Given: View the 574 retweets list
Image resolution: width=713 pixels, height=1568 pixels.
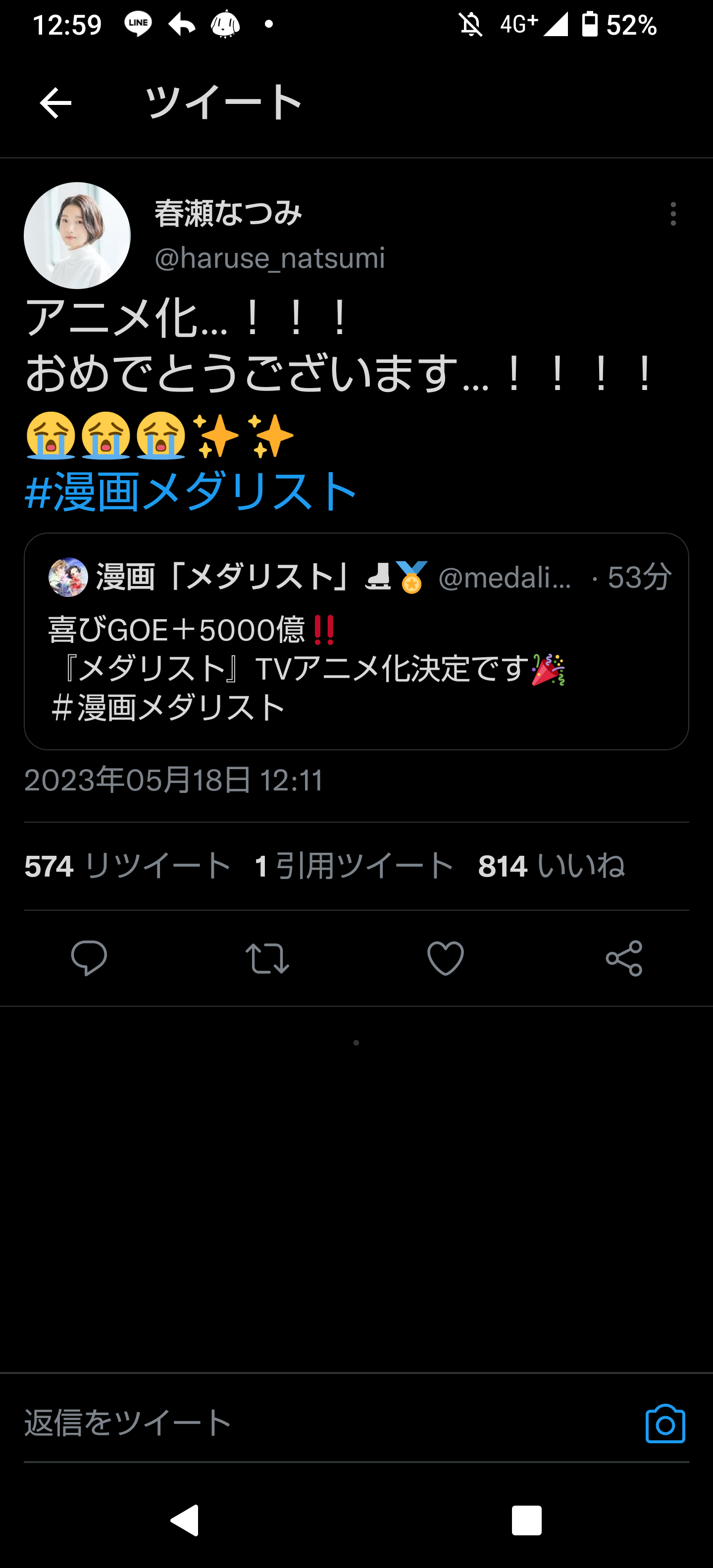Looking at the screenshot, I should click(x=128, y=866).
